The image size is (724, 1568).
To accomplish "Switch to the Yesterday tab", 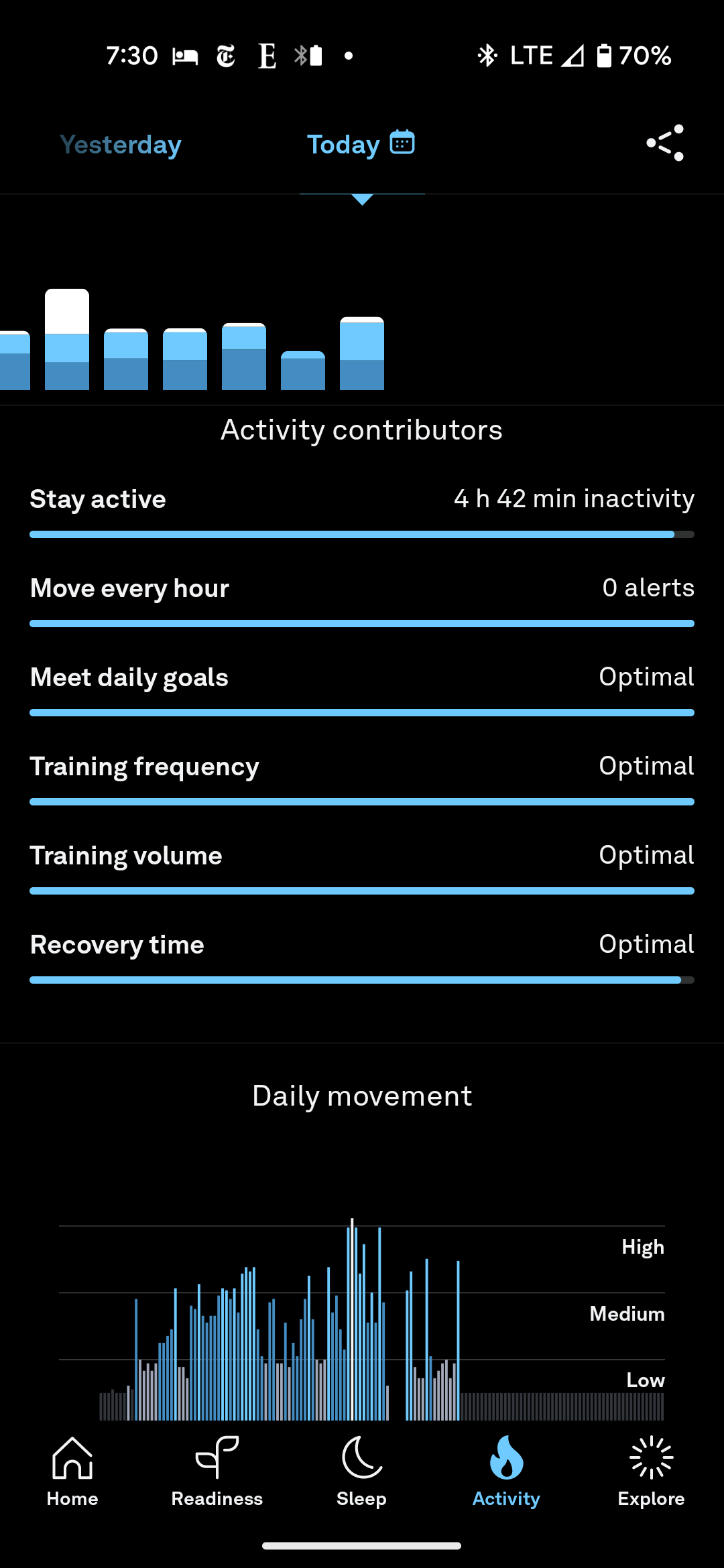I will (121, 145).
